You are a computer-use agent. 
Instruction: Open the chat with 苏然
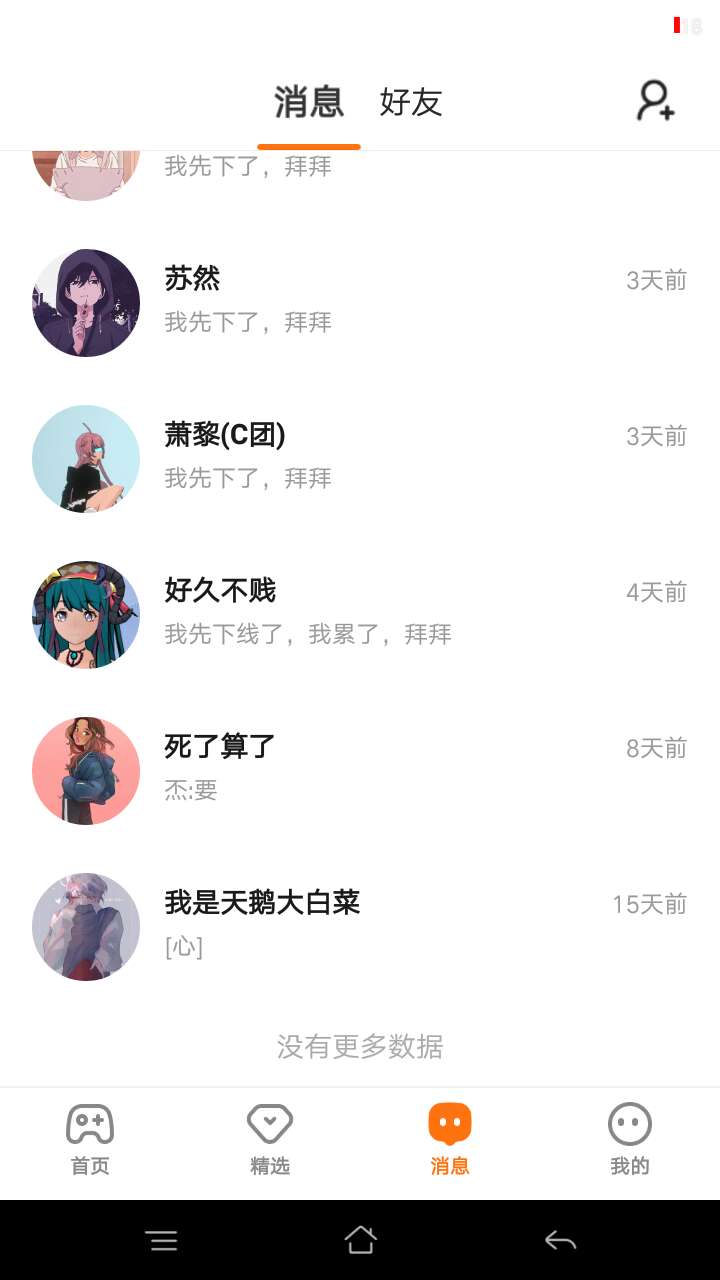click(360, 302)
